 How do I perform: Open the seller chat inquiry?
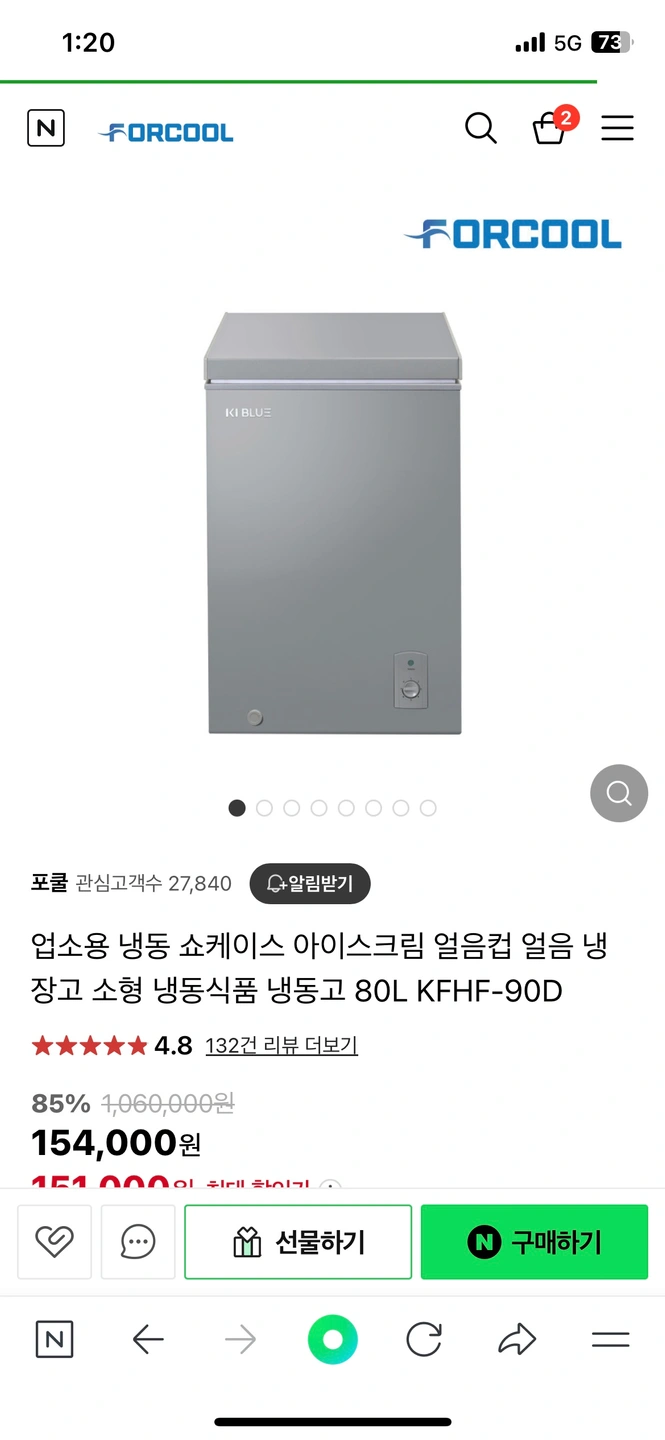[x=138, y=1241]
